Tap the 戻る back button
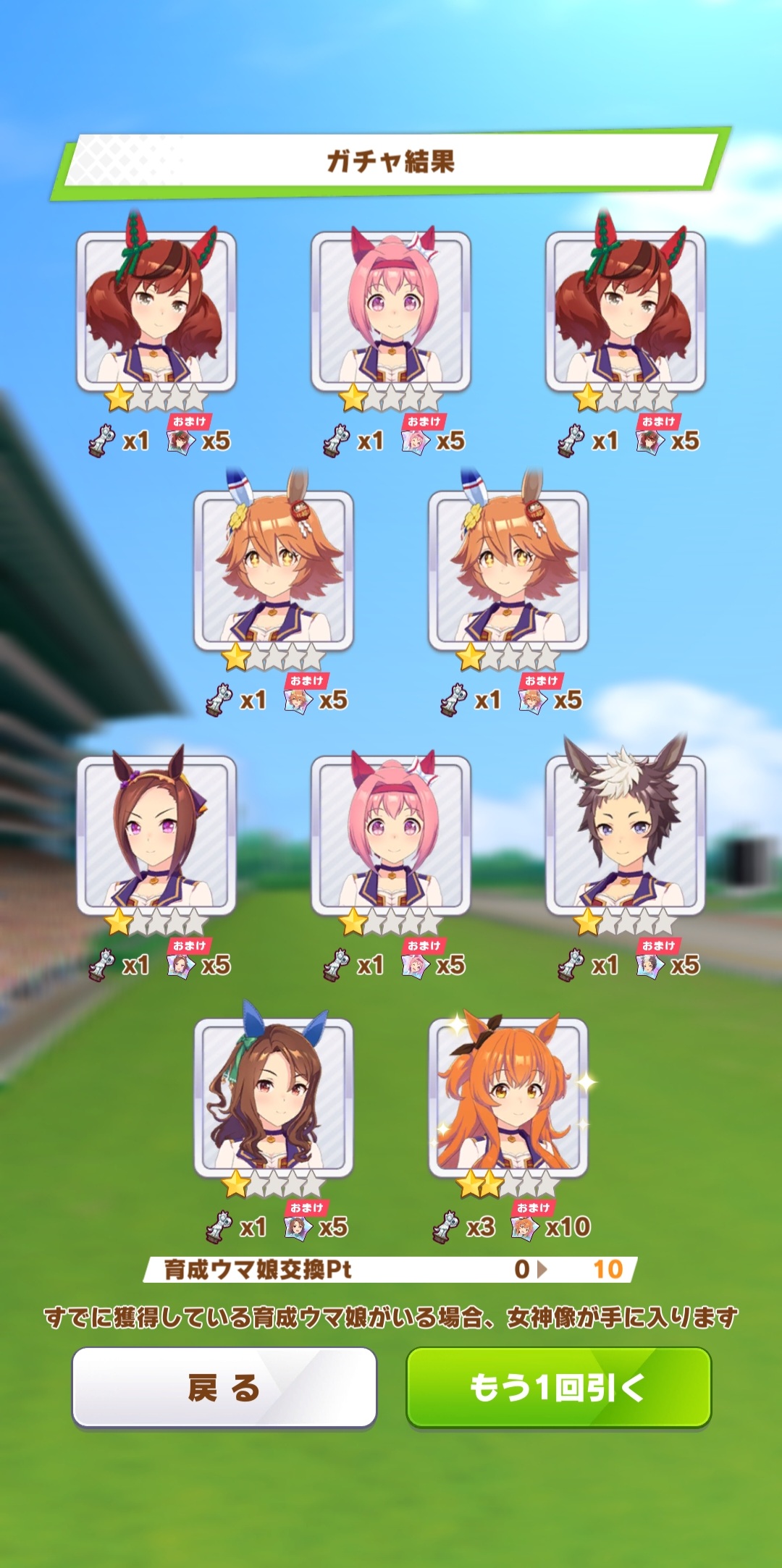 (x=224, y=1387)
